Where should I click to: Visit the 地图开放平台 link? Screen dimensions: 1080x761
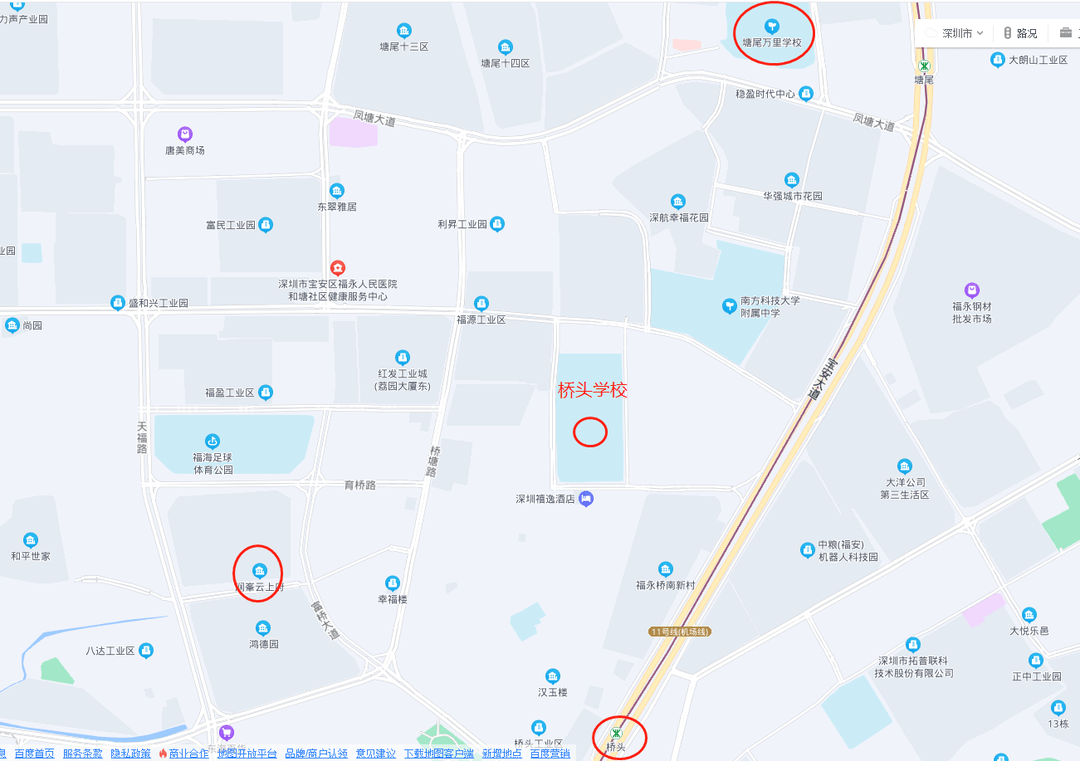pyautogui.click(x=247, y=753)
